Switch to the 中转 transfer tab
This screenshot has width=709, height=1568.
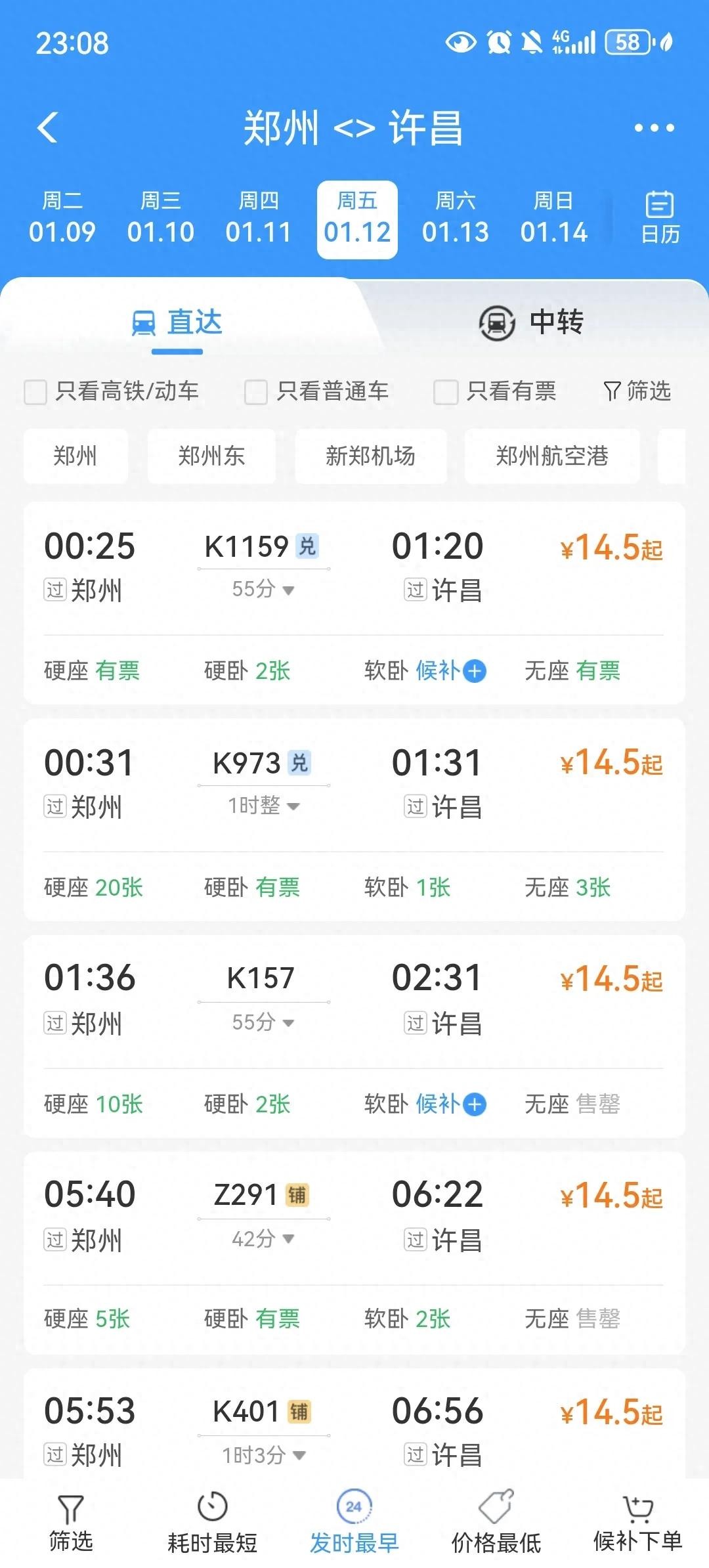pyautogui.click(x=530, y=322)
